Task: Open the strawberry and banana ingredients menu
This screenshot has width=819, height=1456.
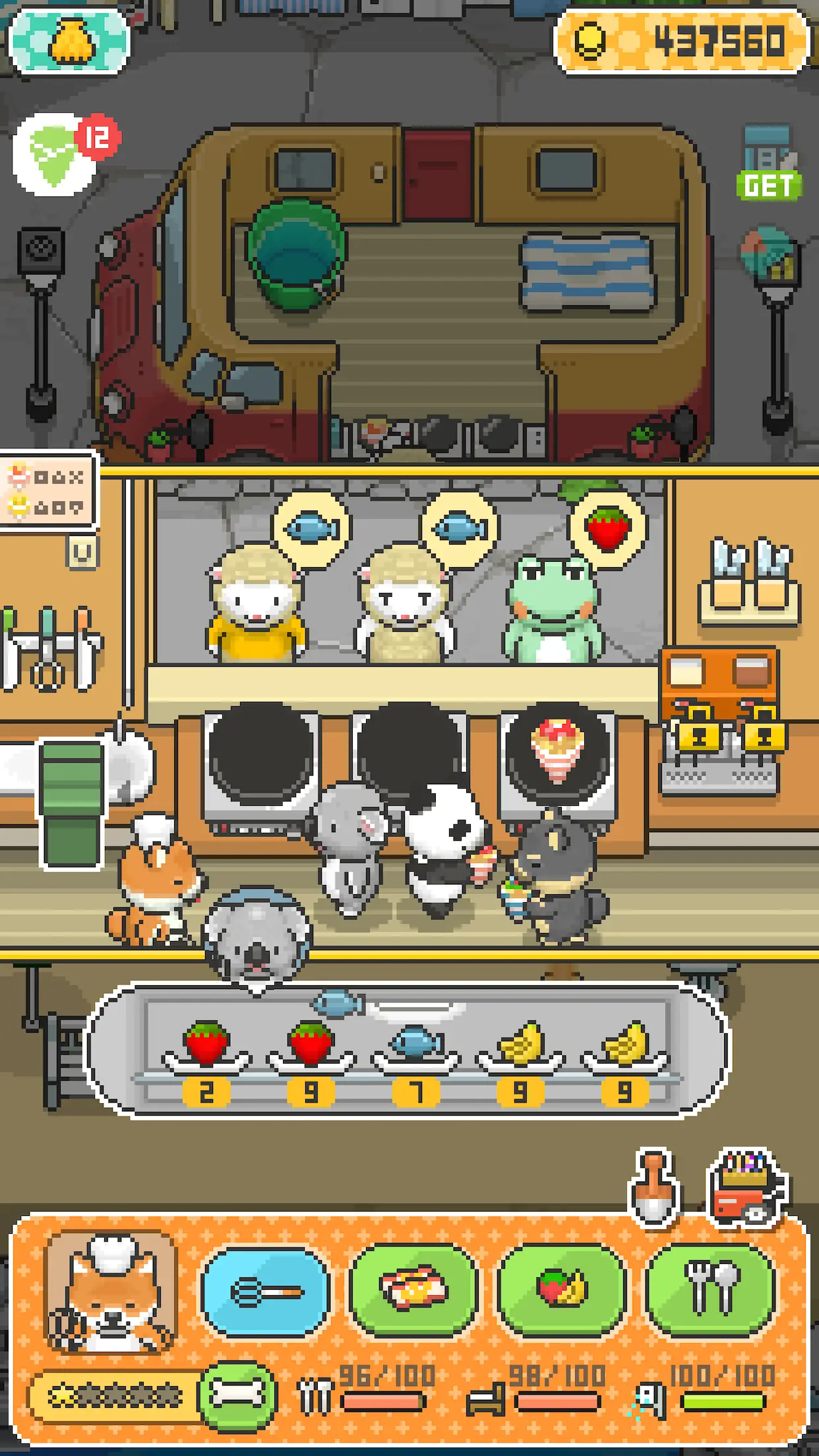Action: 561,1290
